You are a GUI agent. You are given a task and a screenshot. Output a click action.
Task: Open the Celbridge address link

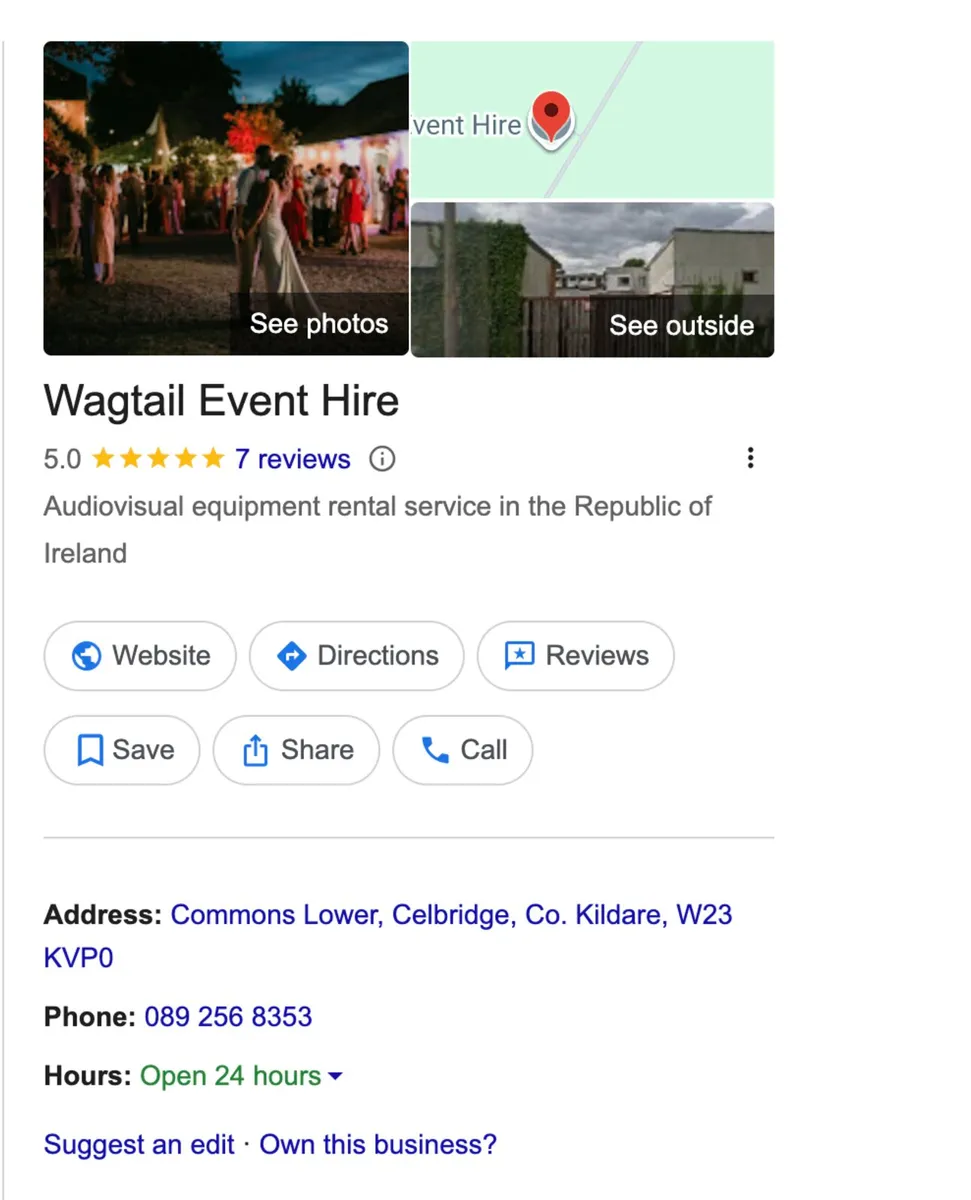click(x=450, y=914)
